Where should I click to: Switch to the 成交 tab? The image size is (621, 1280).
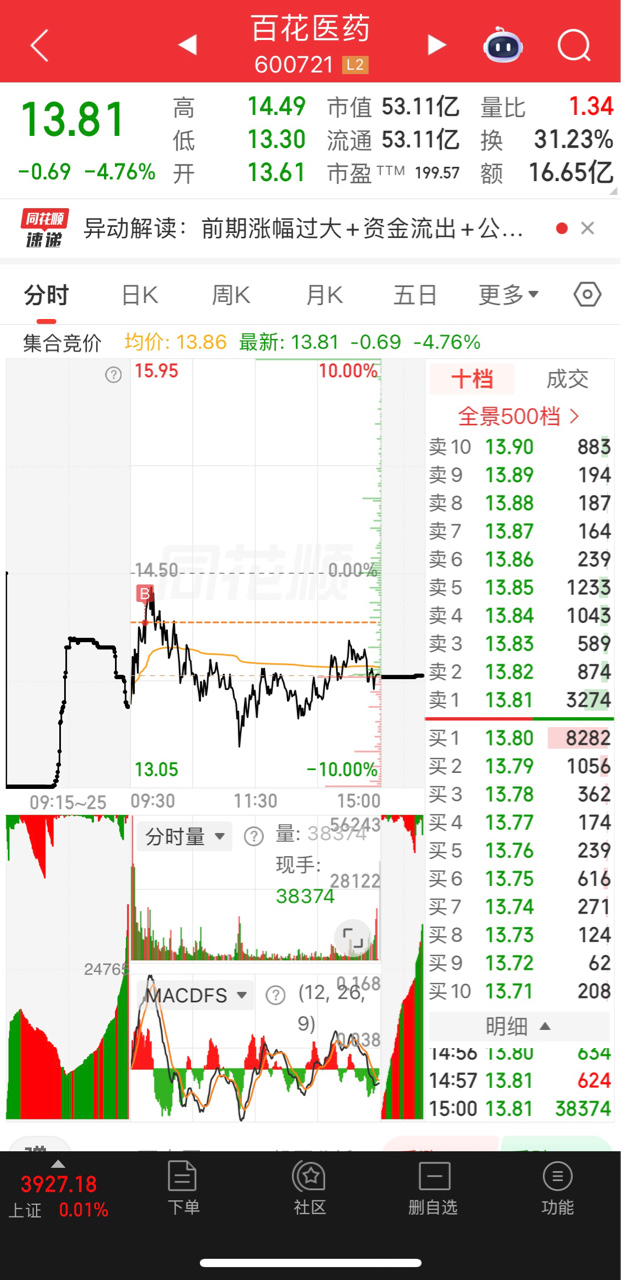pyautogui.click(x=567, y=379)
